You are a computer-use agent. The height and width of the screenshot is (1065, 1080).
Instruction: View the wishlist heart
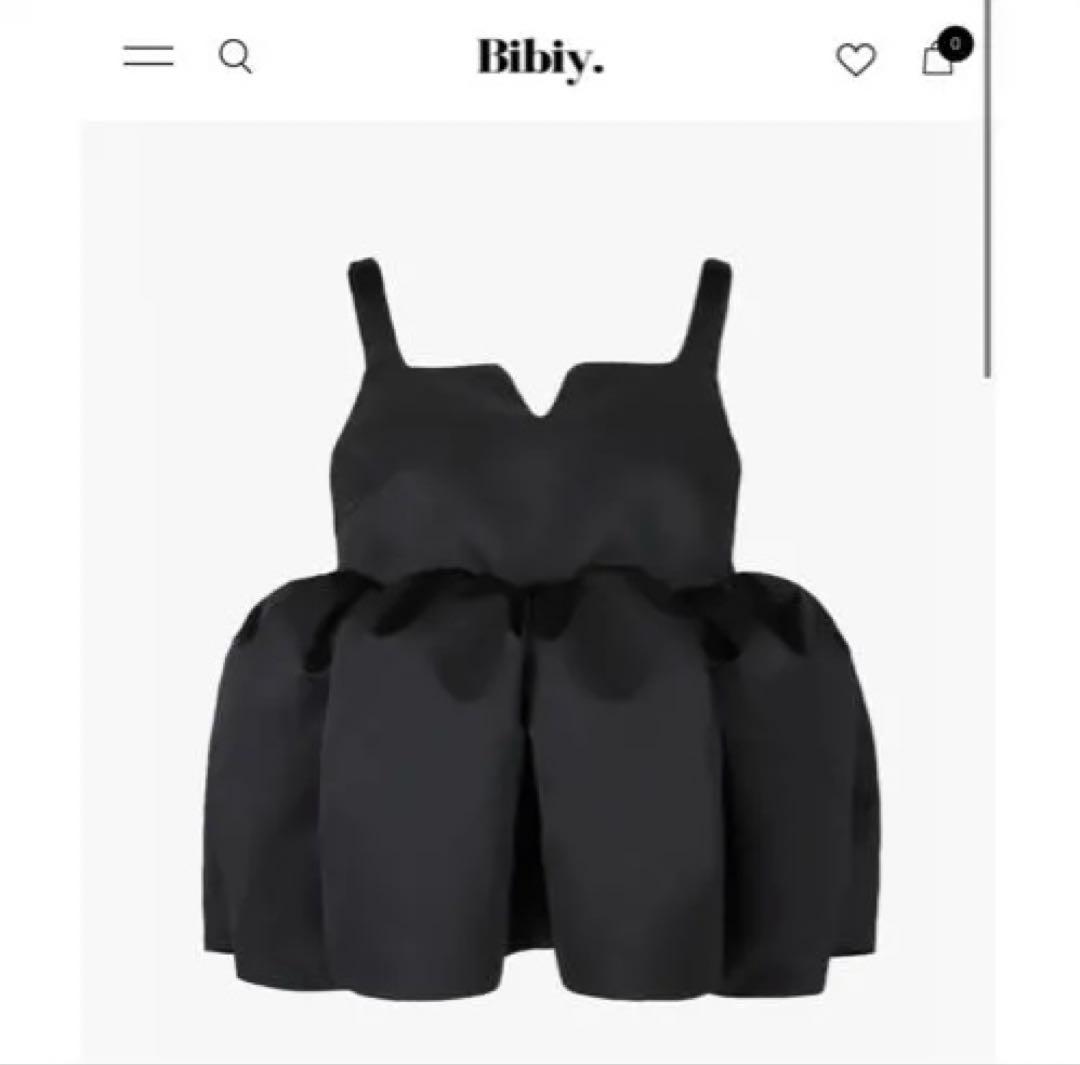[856, 60]
